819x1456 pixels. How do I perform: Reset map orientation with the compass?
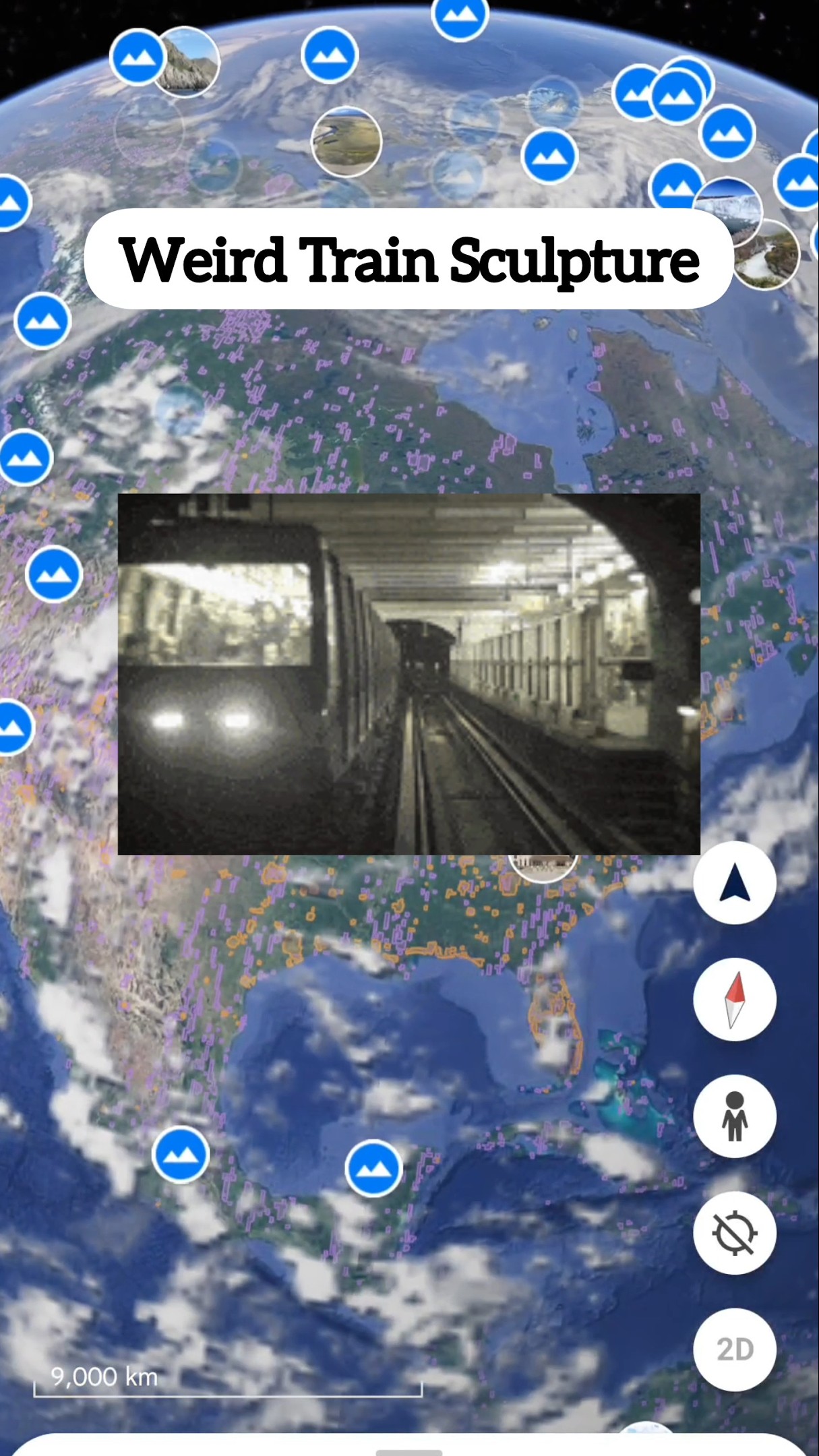point(735,999)
